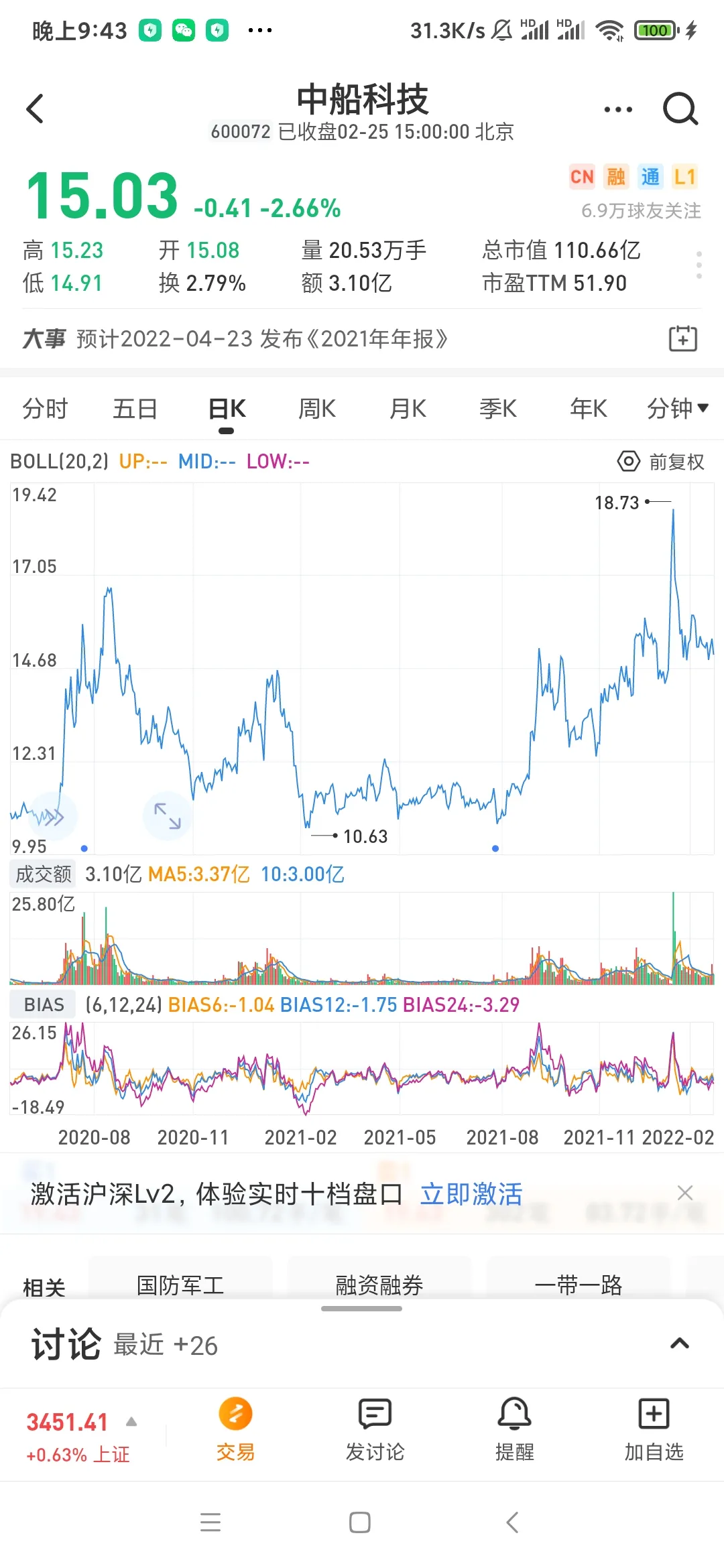
Task: Switch to the 季K chart tab
Action: pyautogui.click(x=498, y=408)
